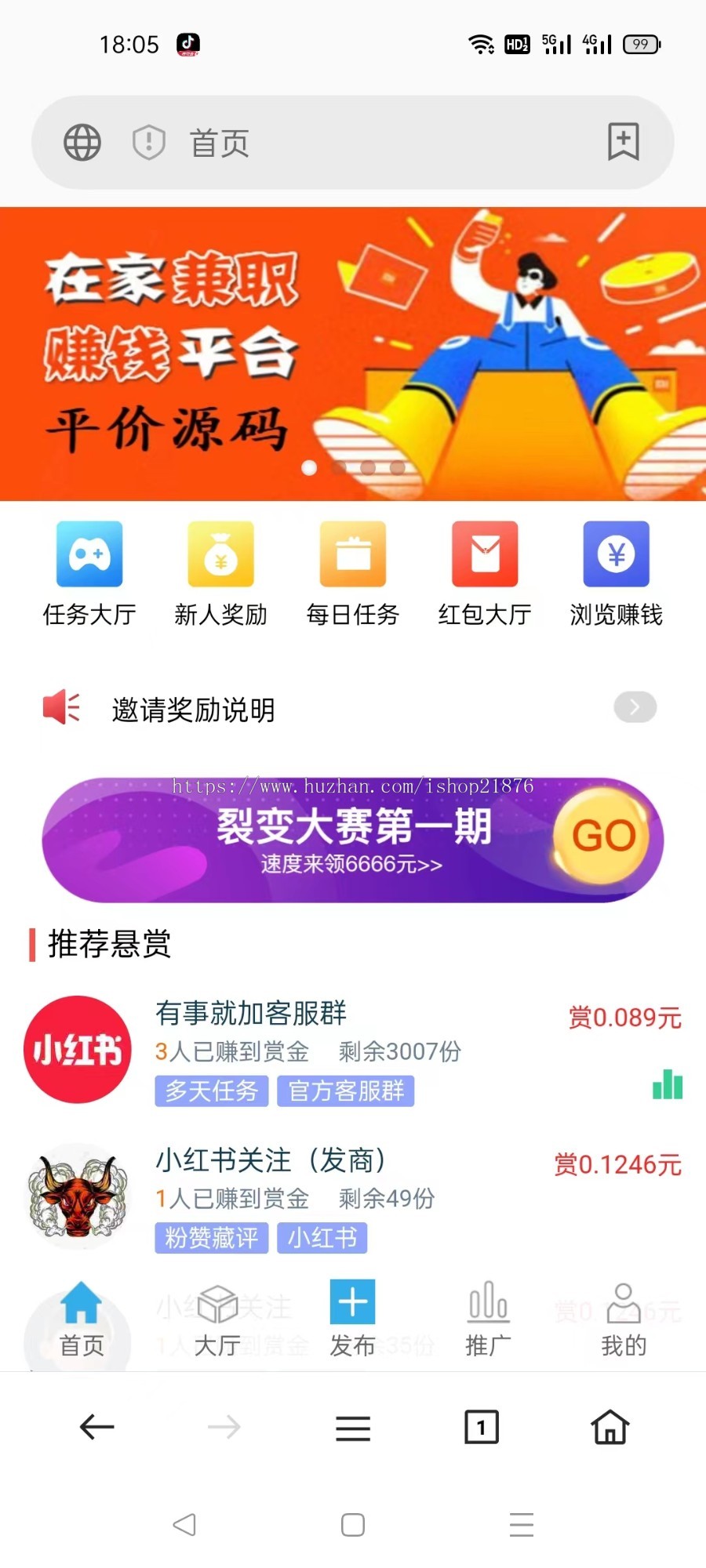Open the browser's hamburger menu
This screenshot has width=706, height=1568.
click(x=353, y=1428)
